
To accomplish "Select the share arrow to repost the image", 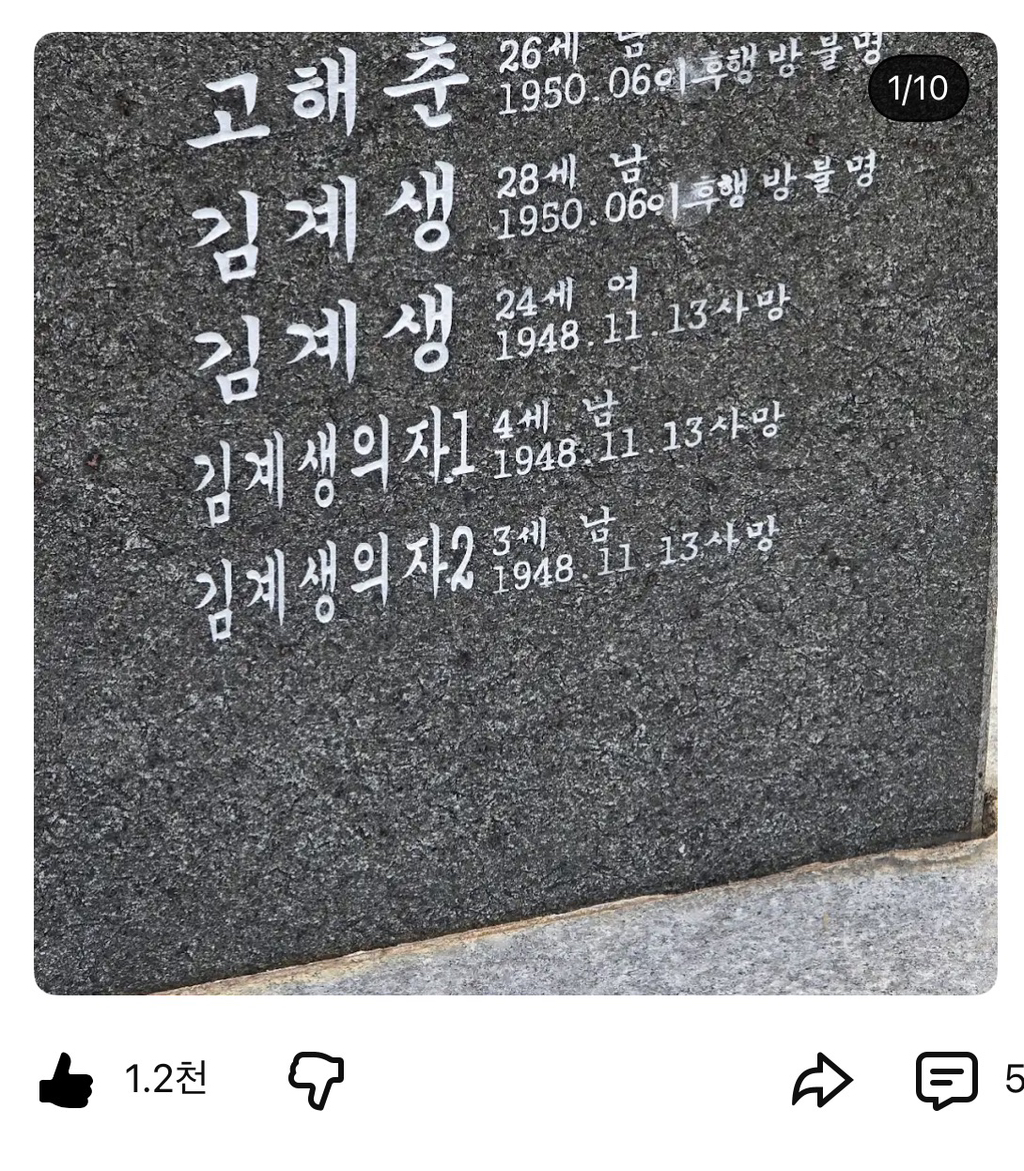I will (823, 1078).
